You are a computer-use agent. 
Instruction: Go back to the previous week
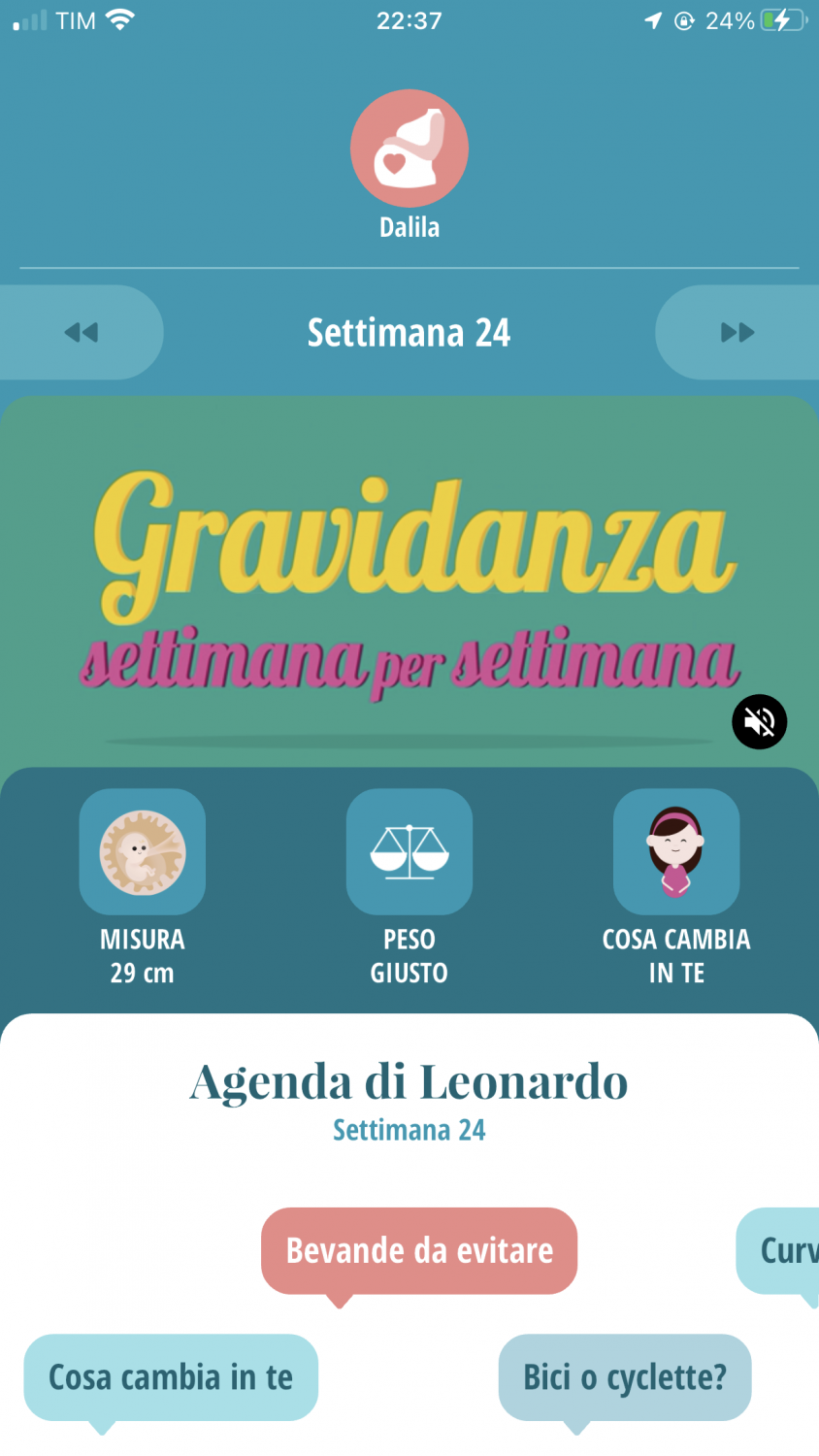[82, 332]
